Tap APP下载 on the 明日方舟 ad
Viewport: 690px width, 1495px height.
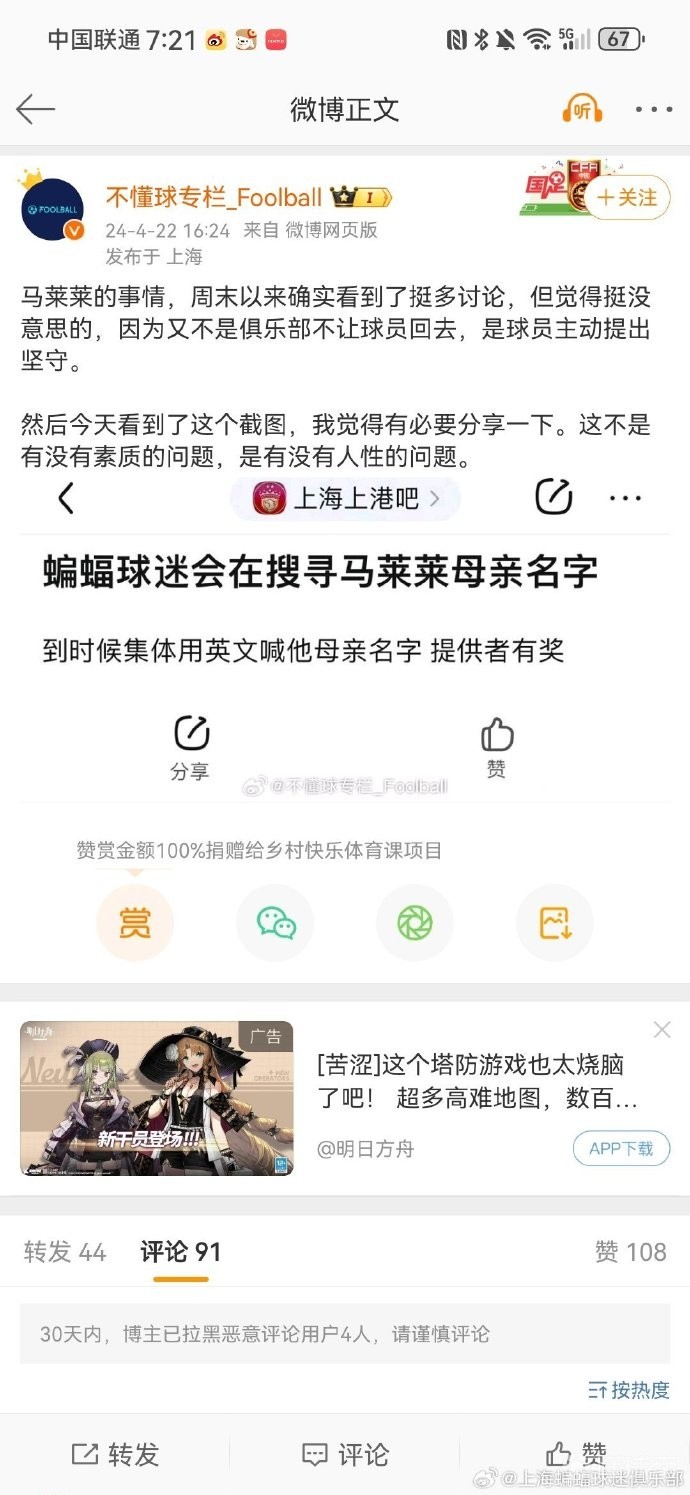pyautogui.click(x=621, y=1148)
